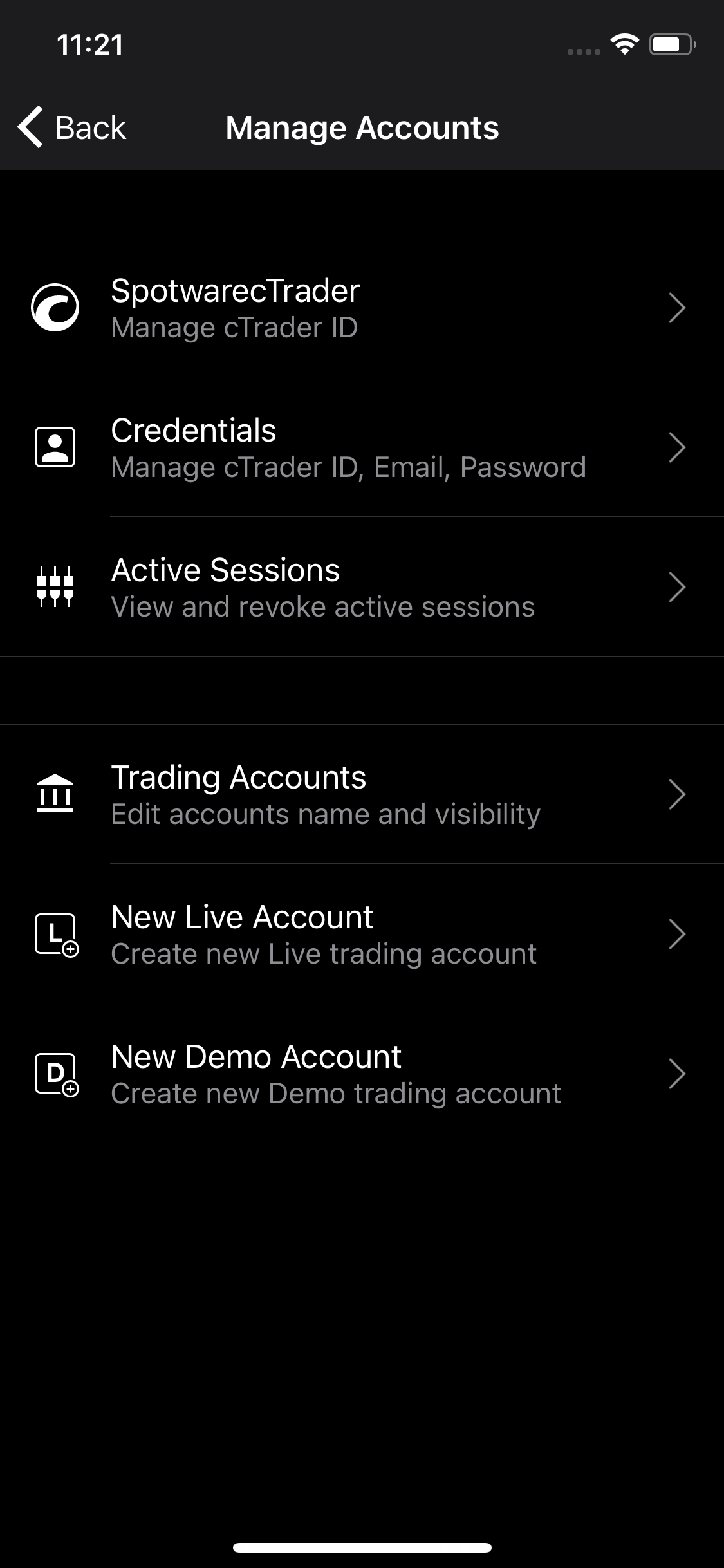Open Credentials settings
Image resolution: width=724 pixels, height=1568 pixels.
pos(362,447)
